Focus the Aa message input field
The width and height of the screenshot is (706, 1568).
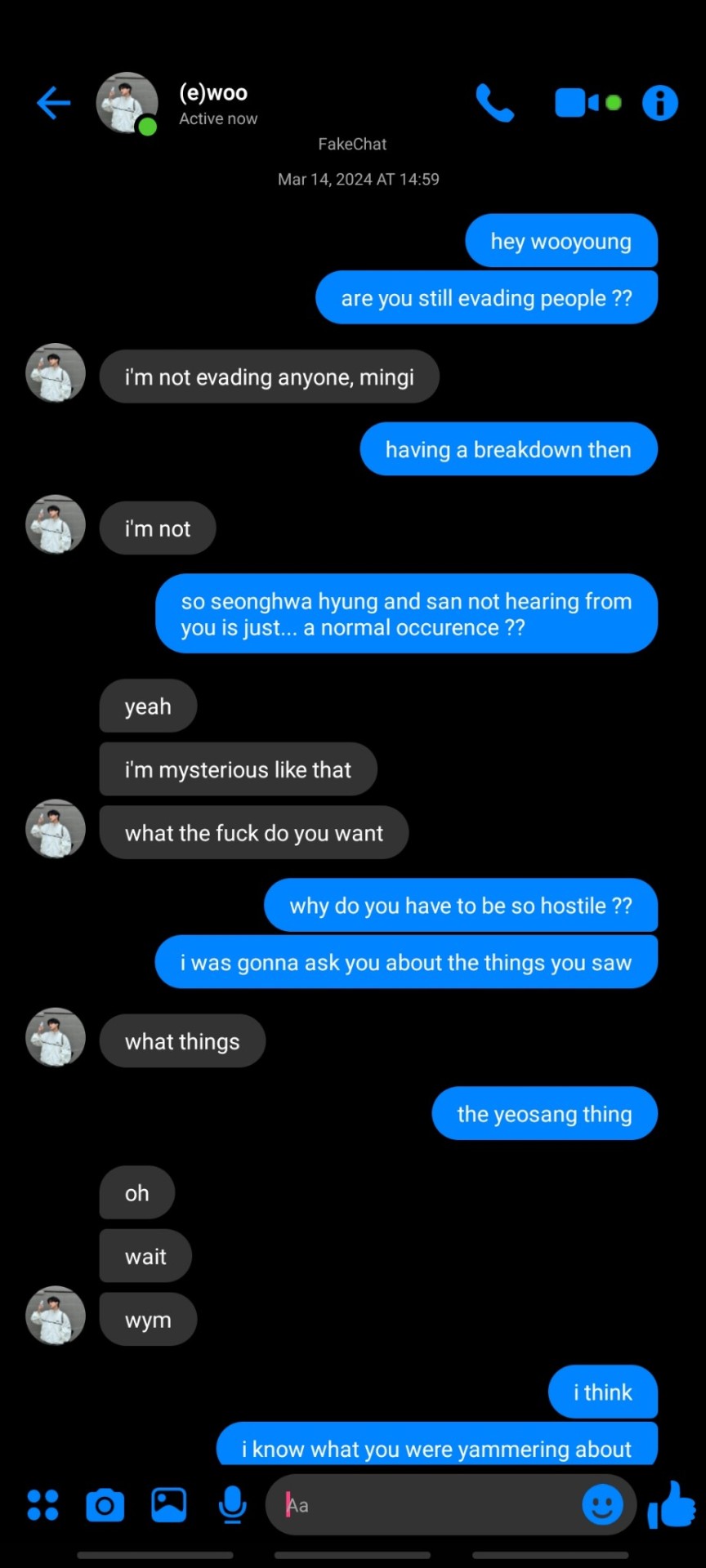tap(425, 1504)
